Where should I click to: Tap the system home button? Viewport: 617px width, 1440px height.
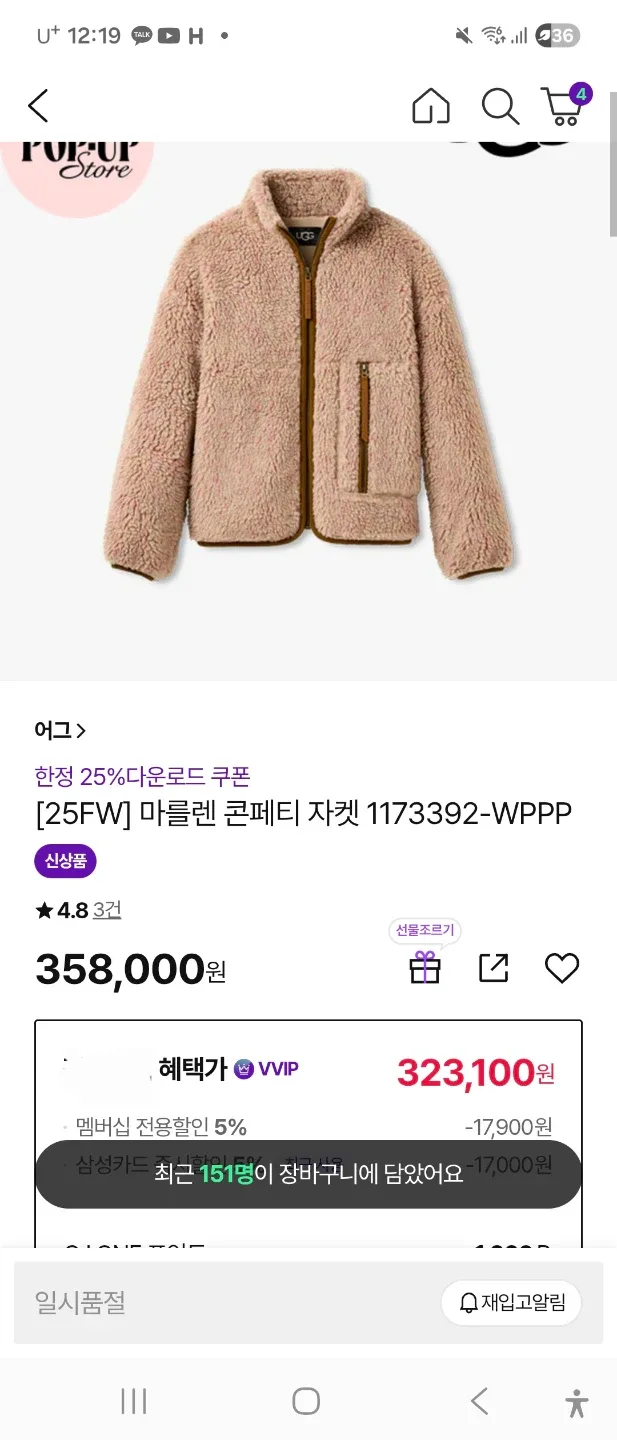pos(306,1401)
